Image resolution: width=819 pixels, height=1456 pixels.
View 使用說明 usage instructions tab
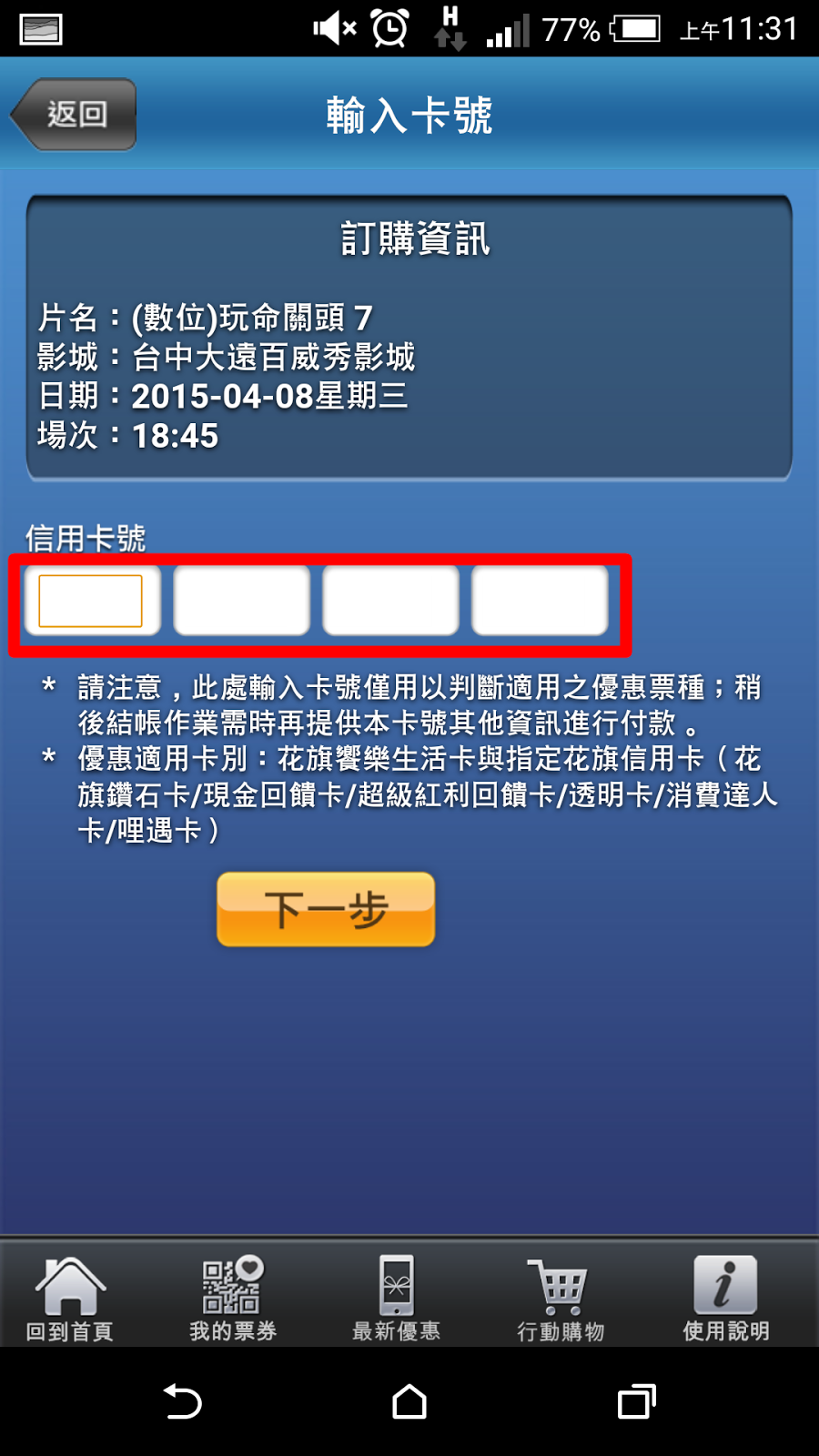tap(725, 1299)
